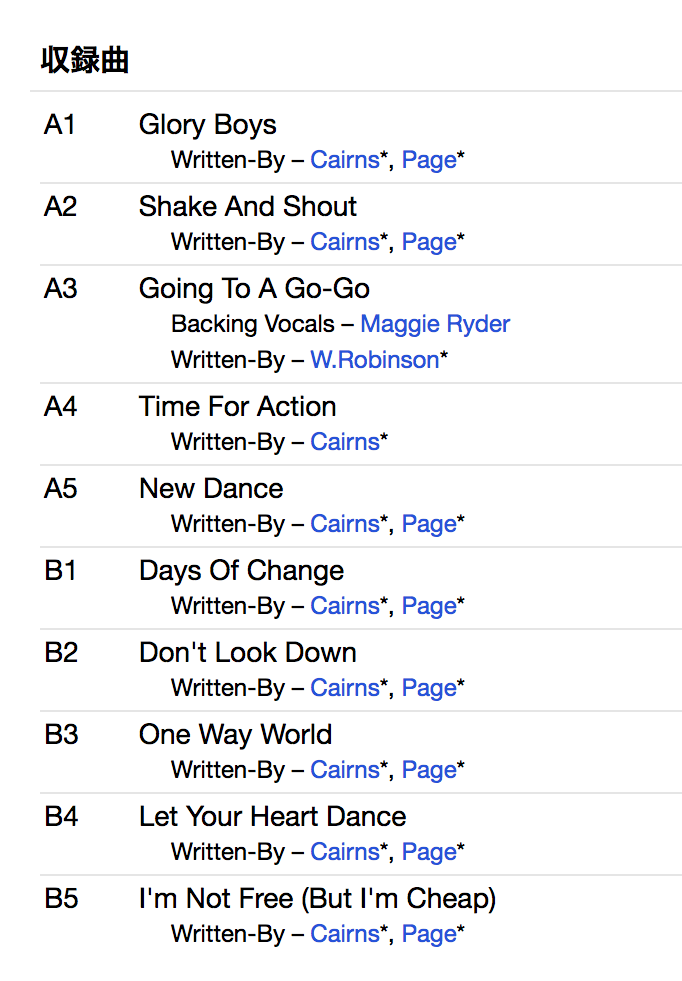
Task: Open Page link under I'm Not Free
Action: (x=428, y=934)
